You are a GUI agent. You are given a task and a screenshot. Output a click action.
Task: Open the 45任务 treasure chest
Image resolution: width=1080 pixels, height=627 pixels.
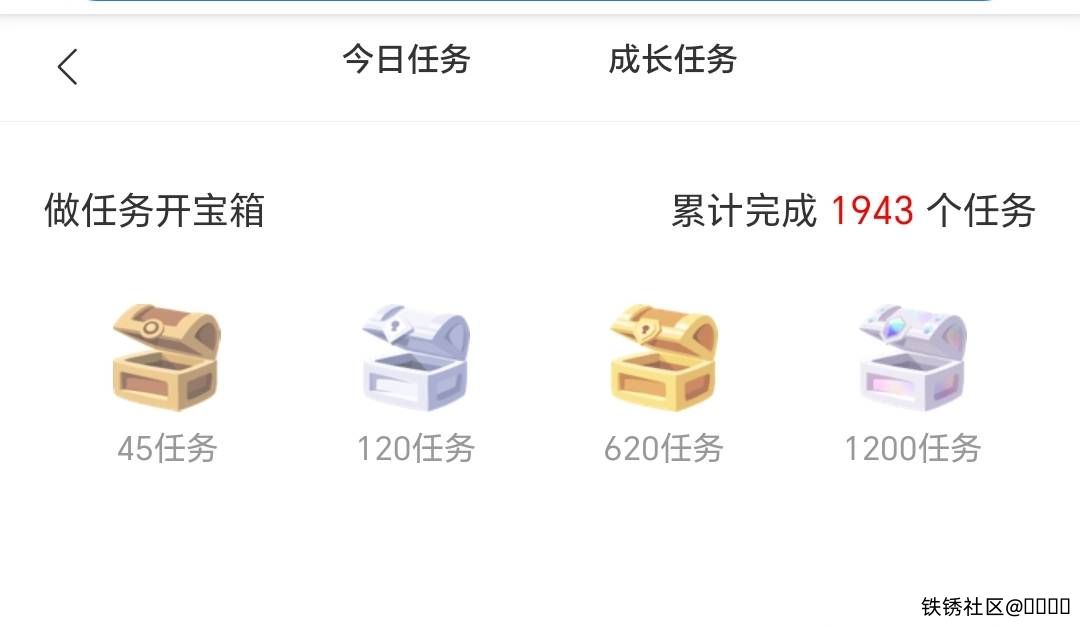coord(166,358)
